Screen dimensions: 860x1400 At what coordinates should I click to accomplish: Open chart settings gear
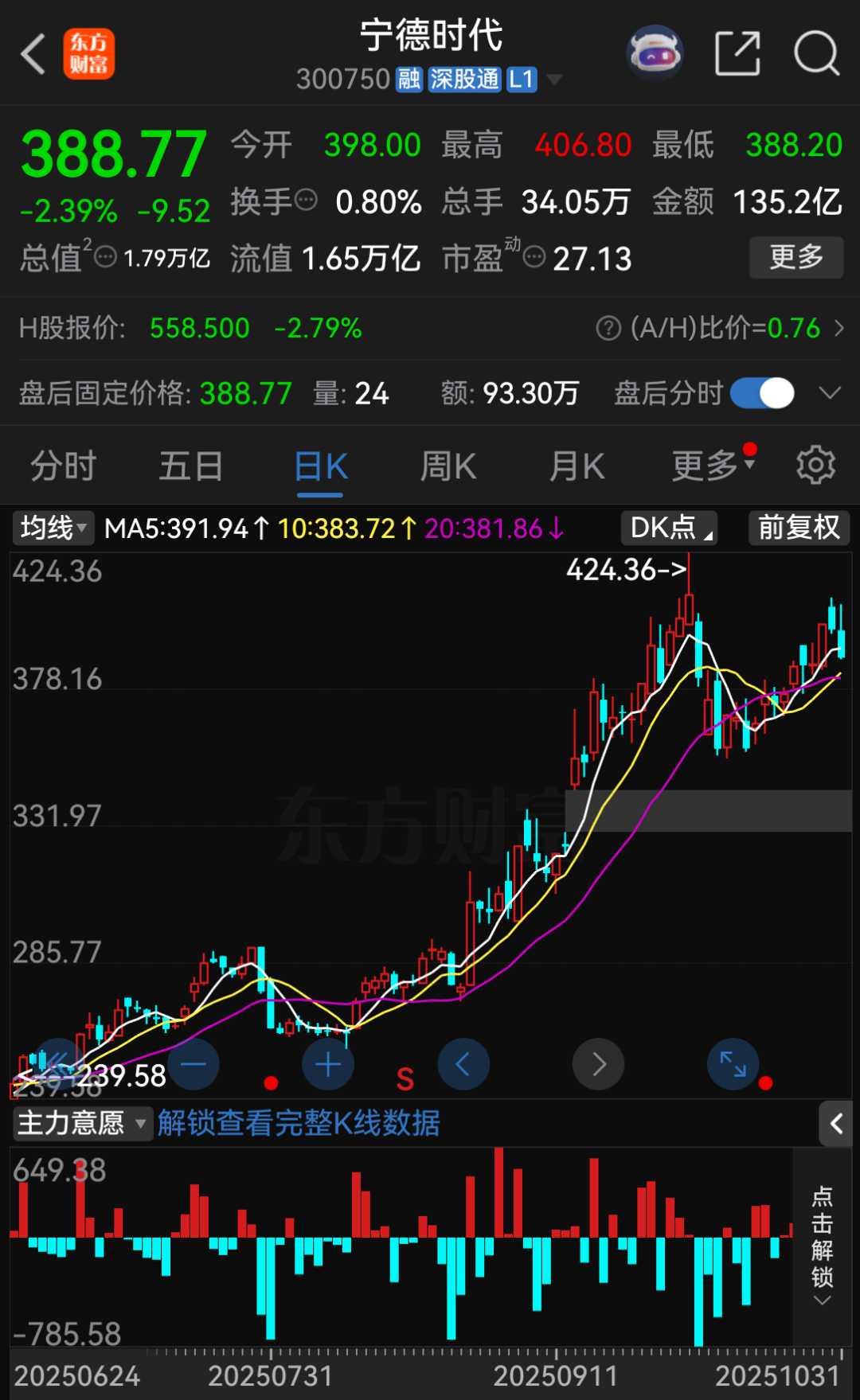tap(815, 466)
